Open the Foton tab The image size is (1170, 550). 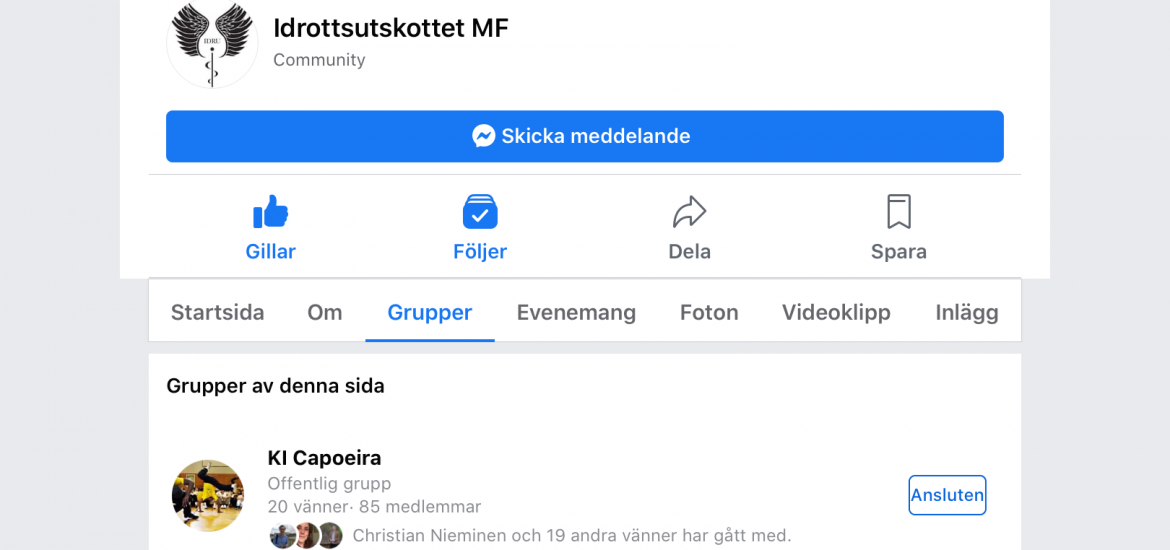(709, 312)
